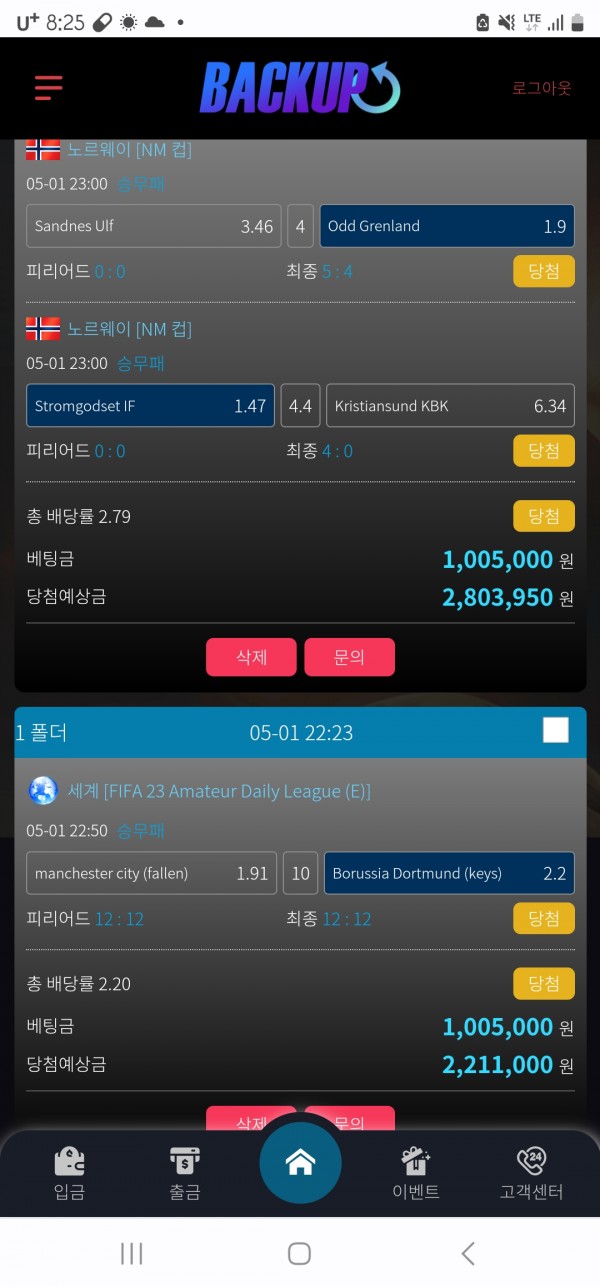The image size is (600, 1287).
Task: Open 출금 withdrawal tab
Action: [x=185, y=1173]
